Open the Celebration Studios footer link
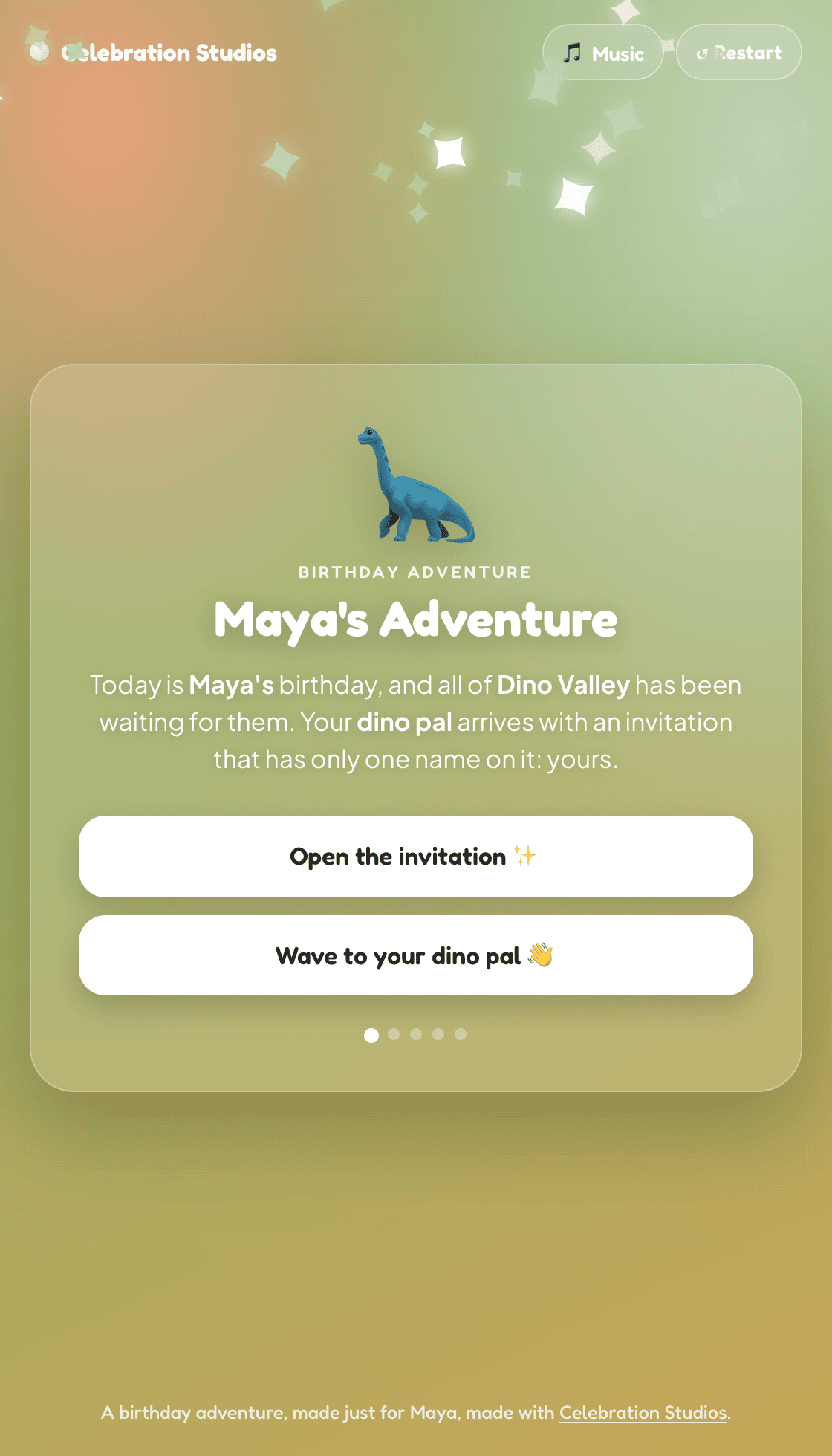This screenshot has height=1456, width=832. 643,1413
